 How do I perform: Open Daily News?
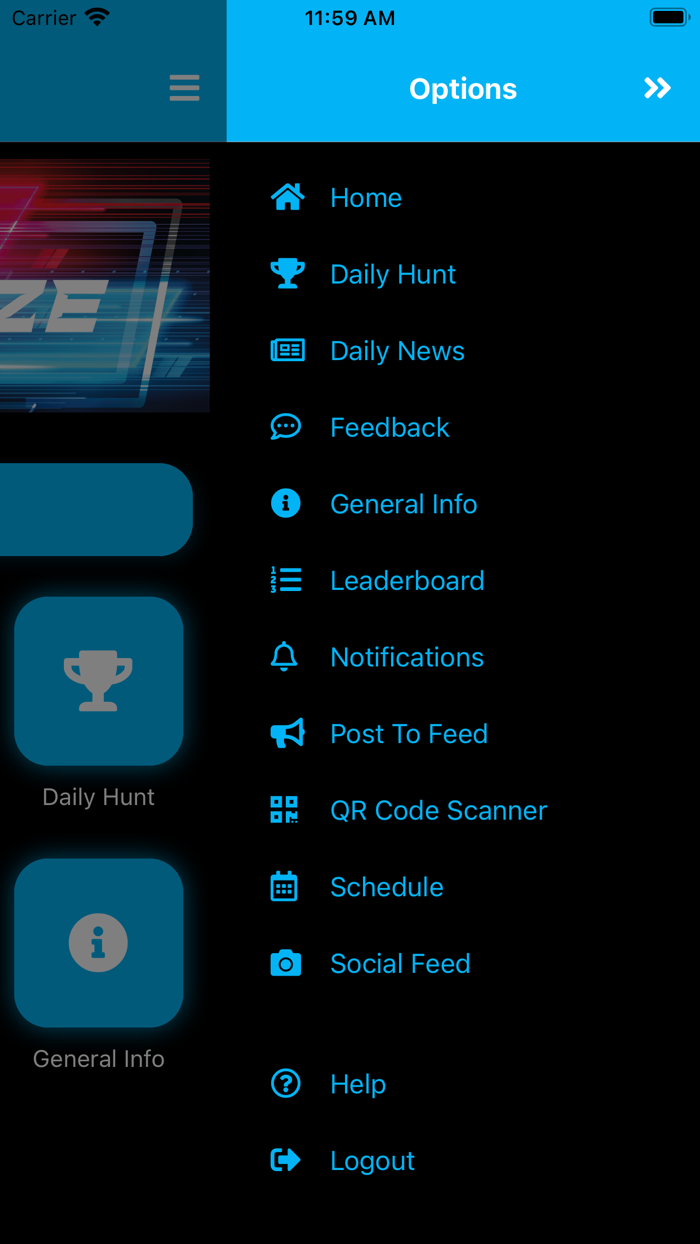click(x=397, y=351)
